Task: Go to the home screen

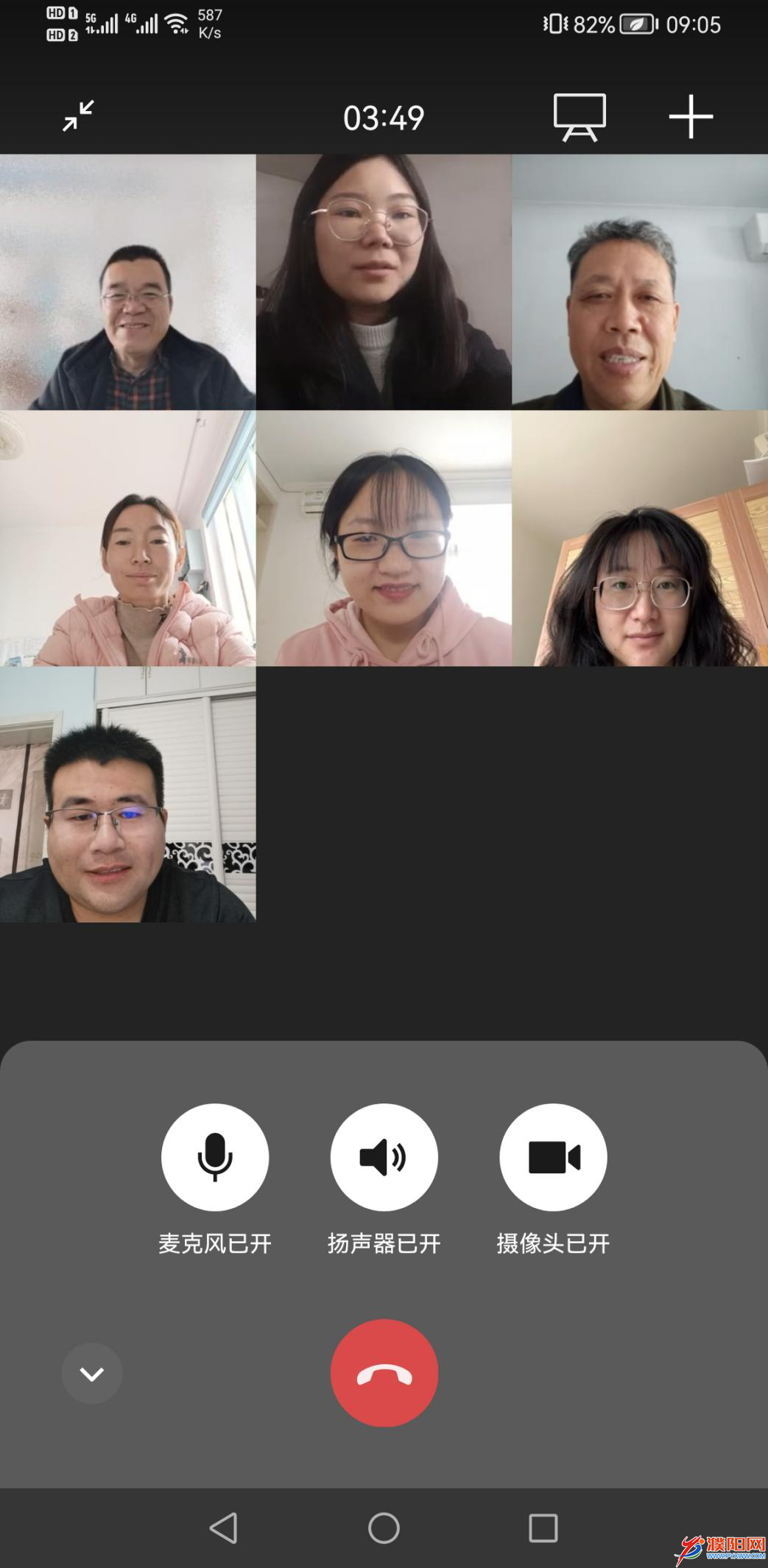Action: pyautogui.click(x=384, y=1528)
